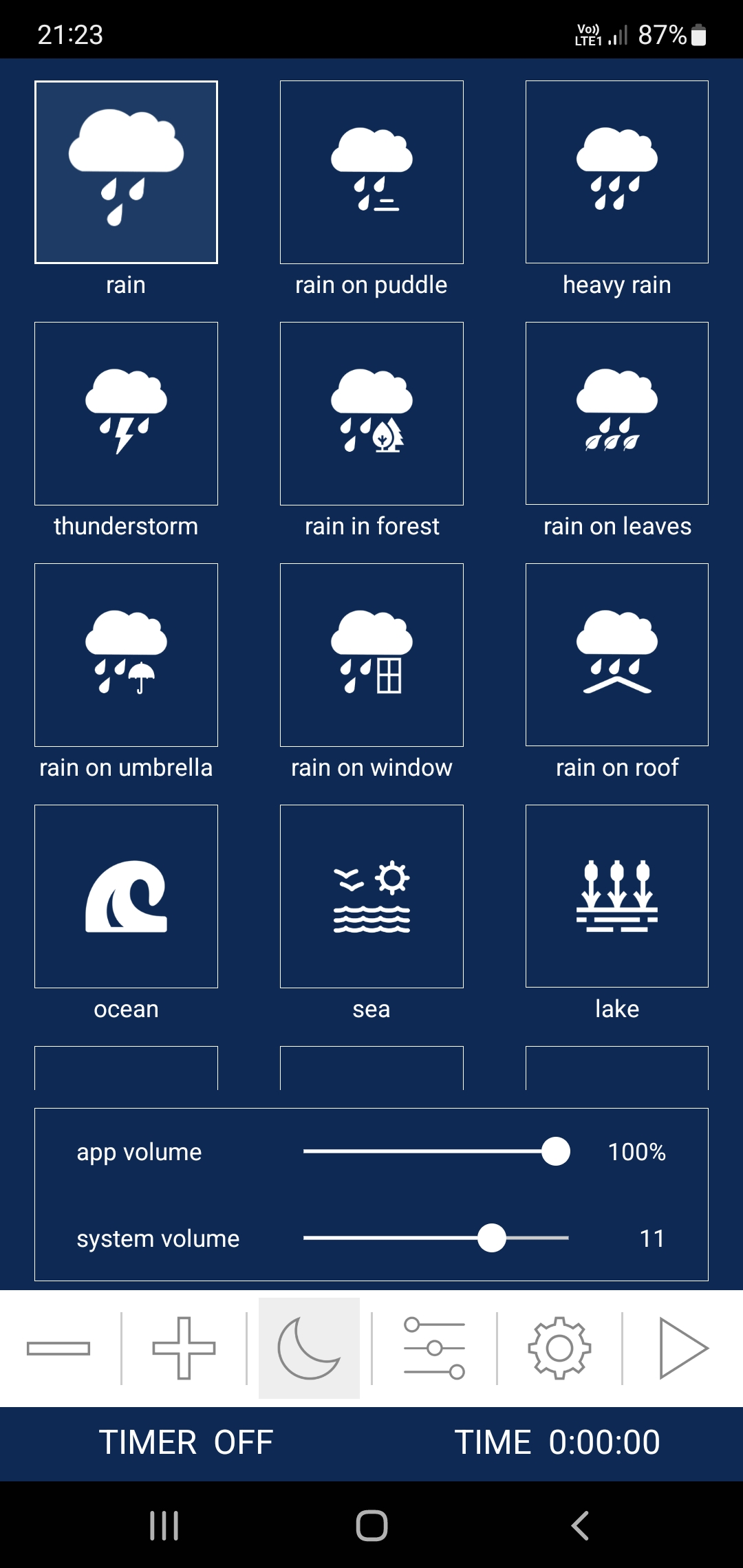Screen dimensions: 743x1568
Task: Select the rain on puddle sound
Action: [371, 172]
